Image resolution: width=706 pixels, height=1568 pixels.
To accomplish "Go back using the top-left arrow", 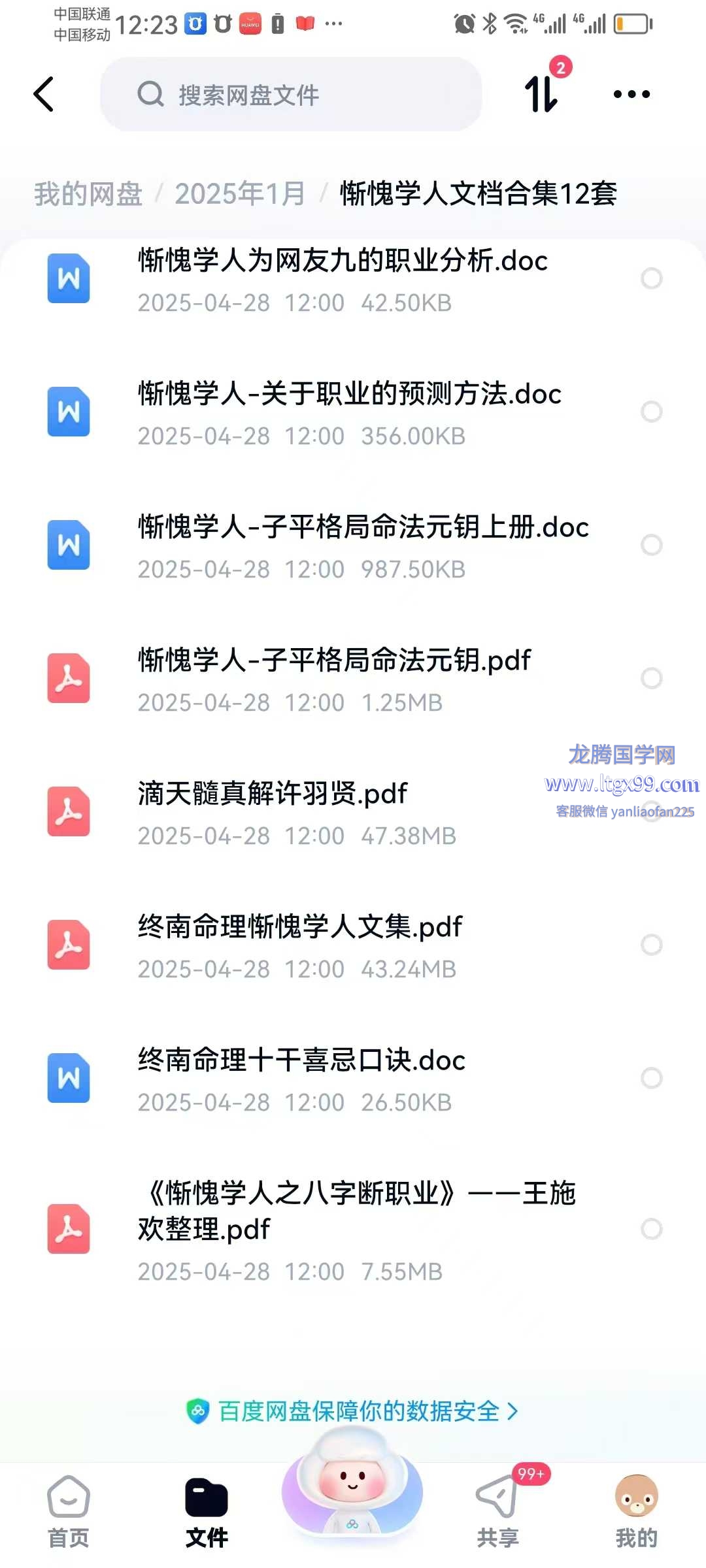I will (43, 95).
